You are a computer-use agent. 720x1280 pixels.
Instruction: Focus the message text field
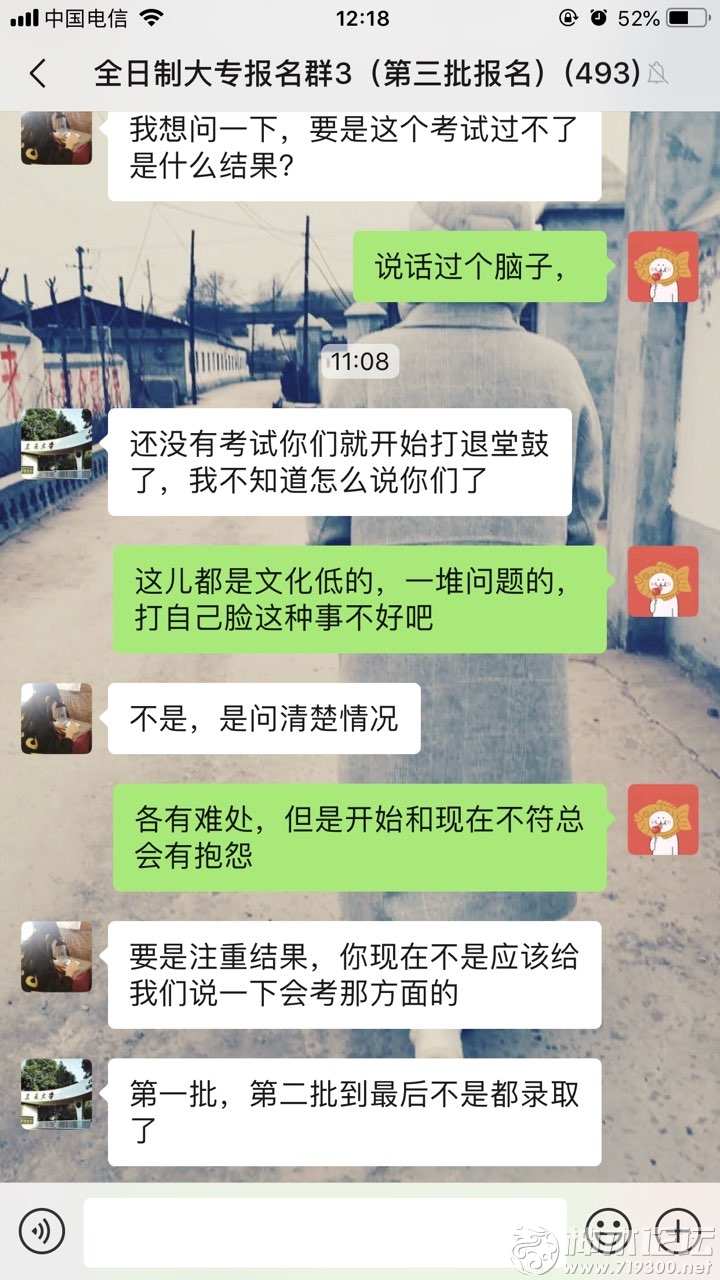[325, 1231]
